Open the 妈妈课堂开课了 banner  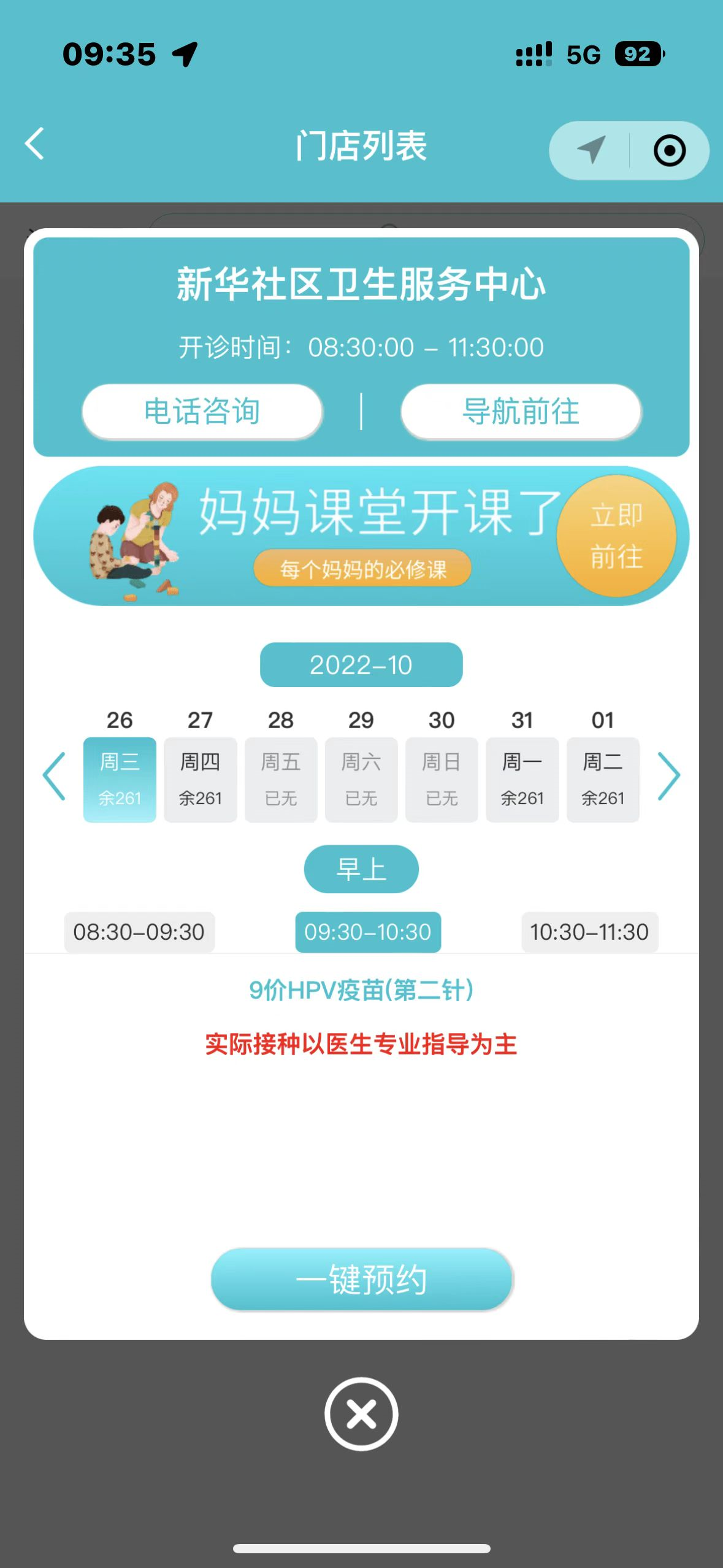point(361,536)
